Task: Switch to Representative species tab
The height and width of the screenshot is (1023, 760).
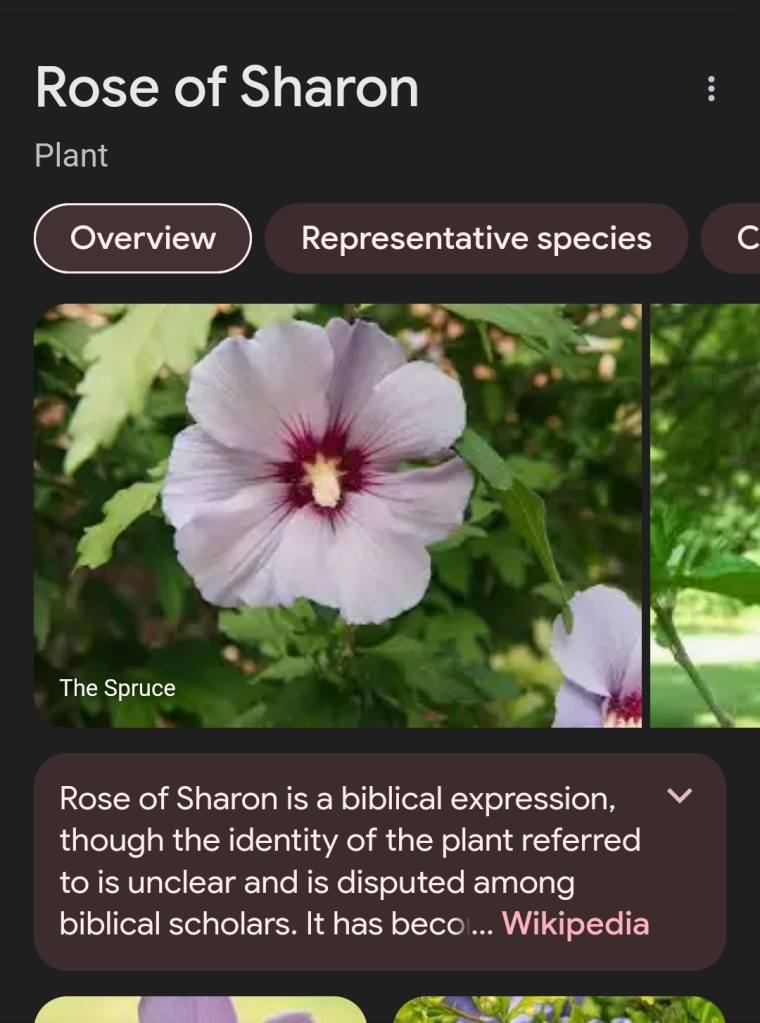Action: tap(476, 238)
